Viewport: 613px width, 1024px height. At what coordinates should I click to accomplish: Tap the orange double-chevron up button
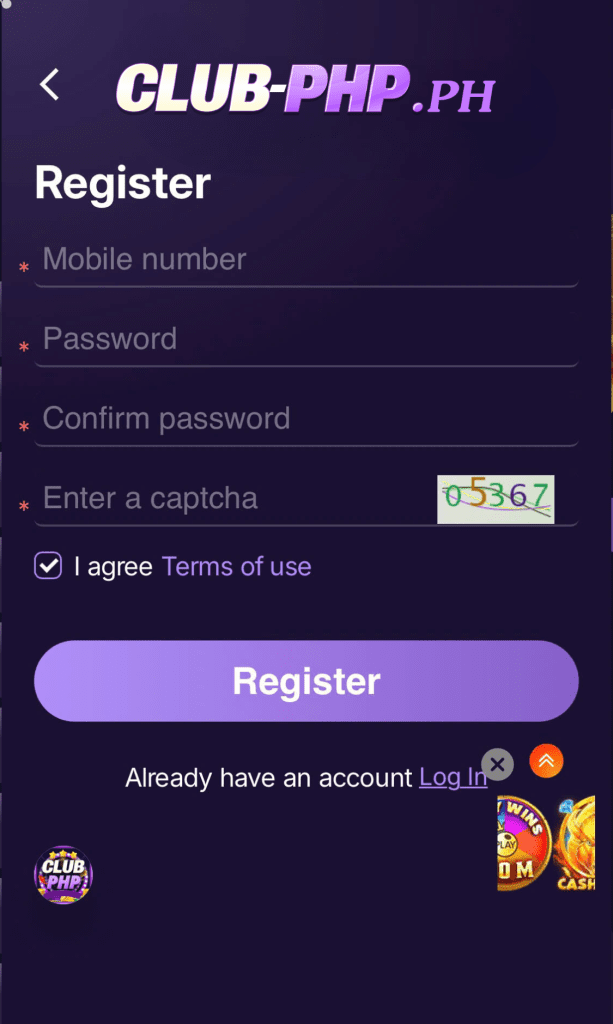click(x=546, y=762)
